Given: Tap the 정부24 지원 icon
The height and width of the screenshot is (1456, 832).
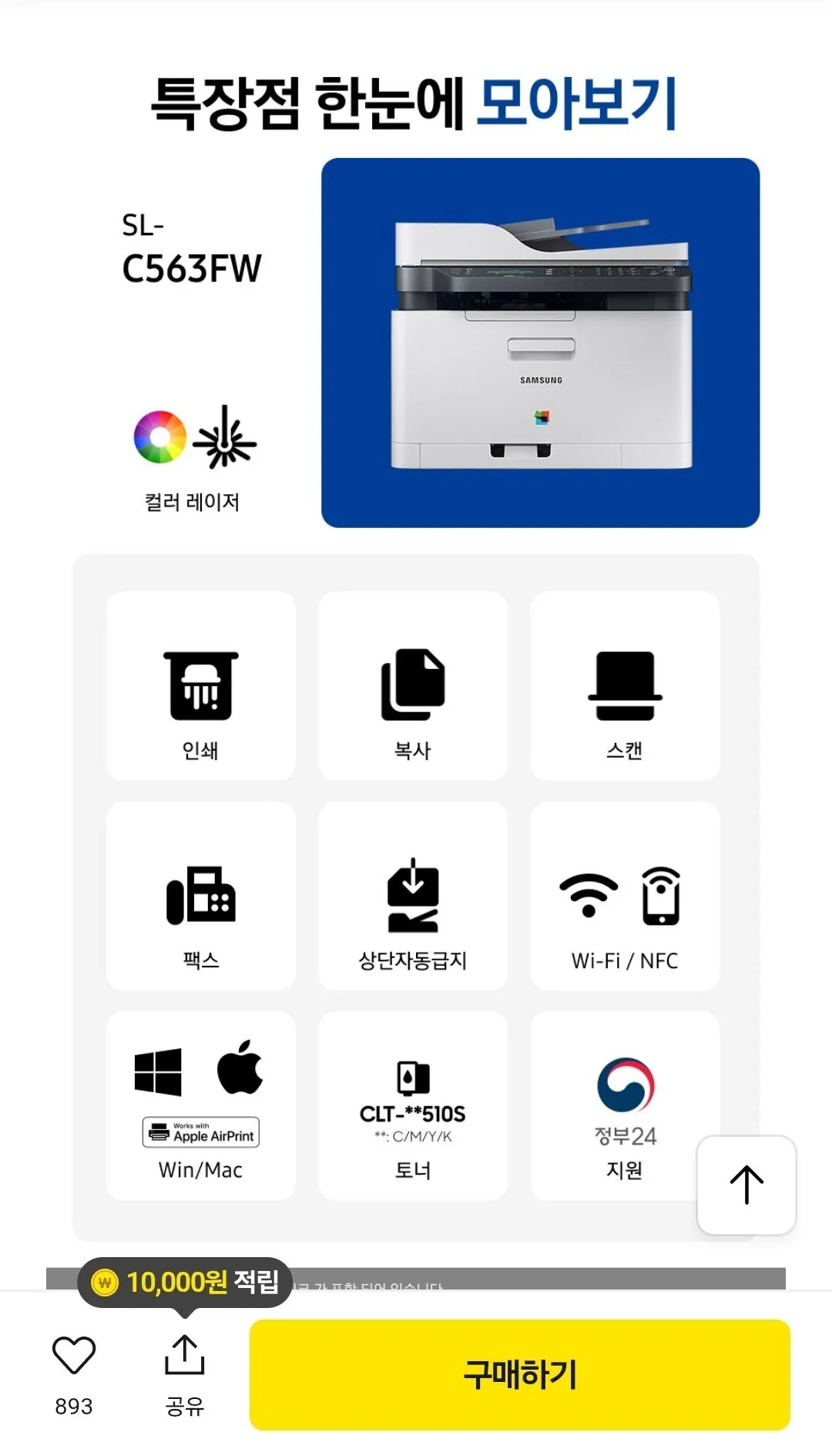Looking at the screenshot, I should pos(624,1087).
